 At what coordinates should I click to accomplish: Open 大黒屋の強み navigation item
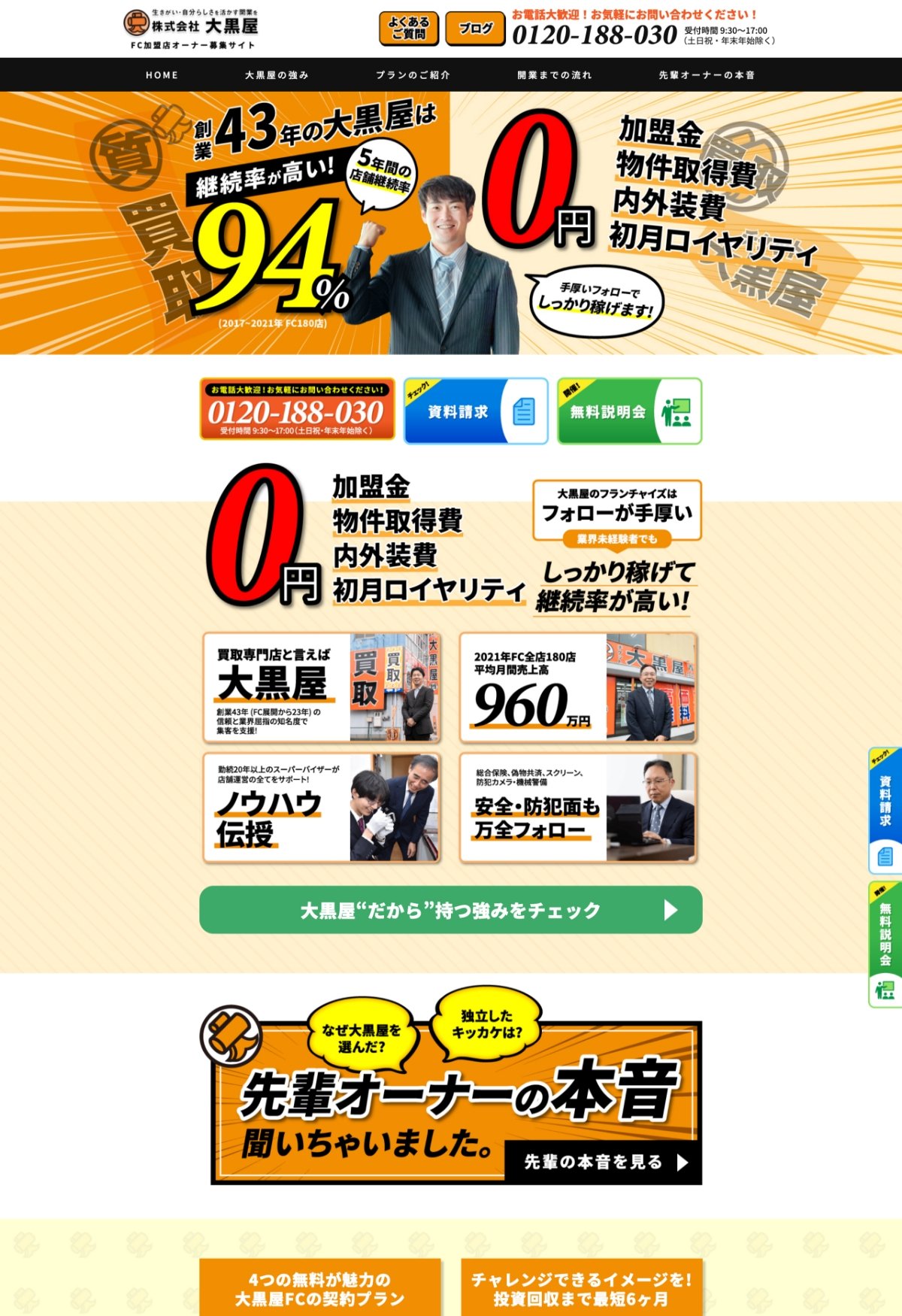[277, 75]
